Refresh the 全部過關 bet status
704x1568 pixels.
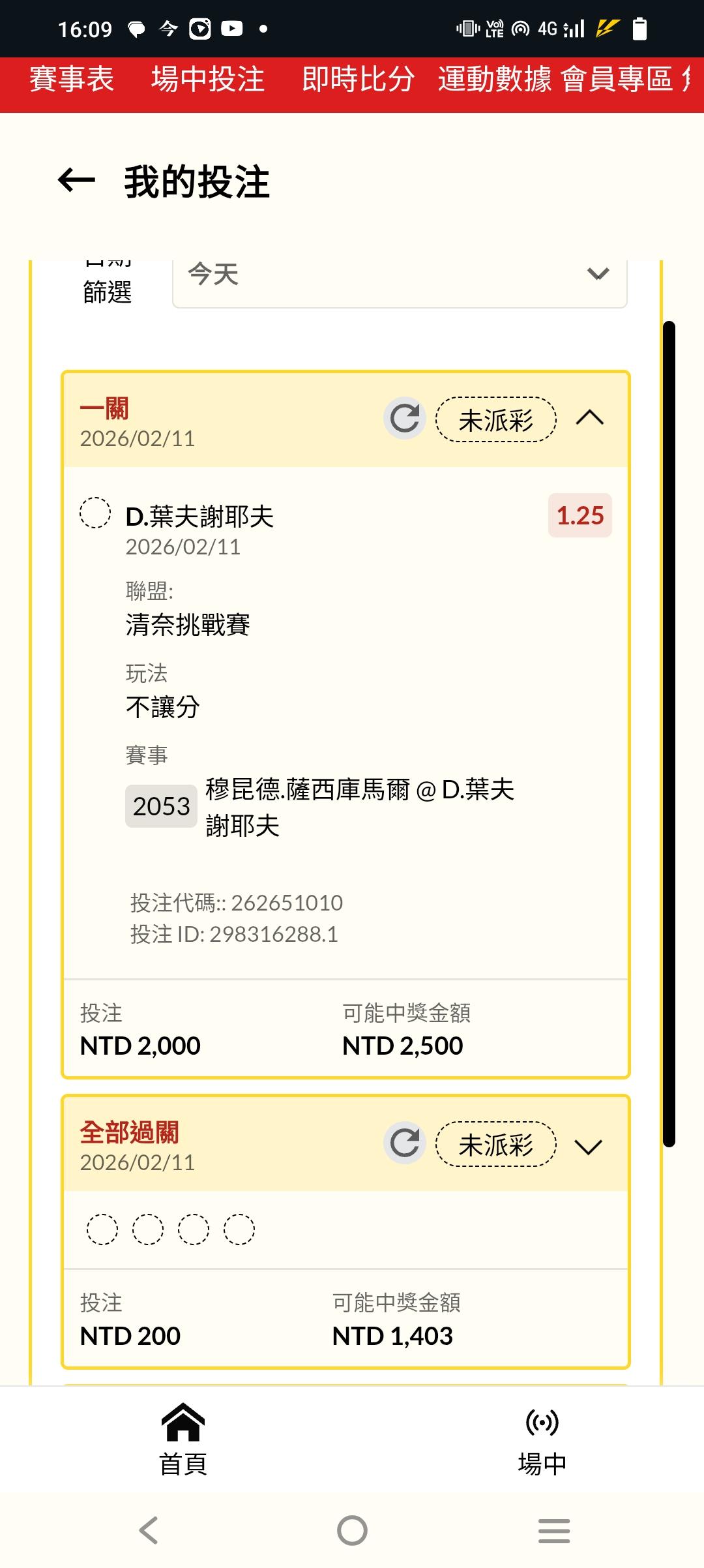pos(404,1143)
